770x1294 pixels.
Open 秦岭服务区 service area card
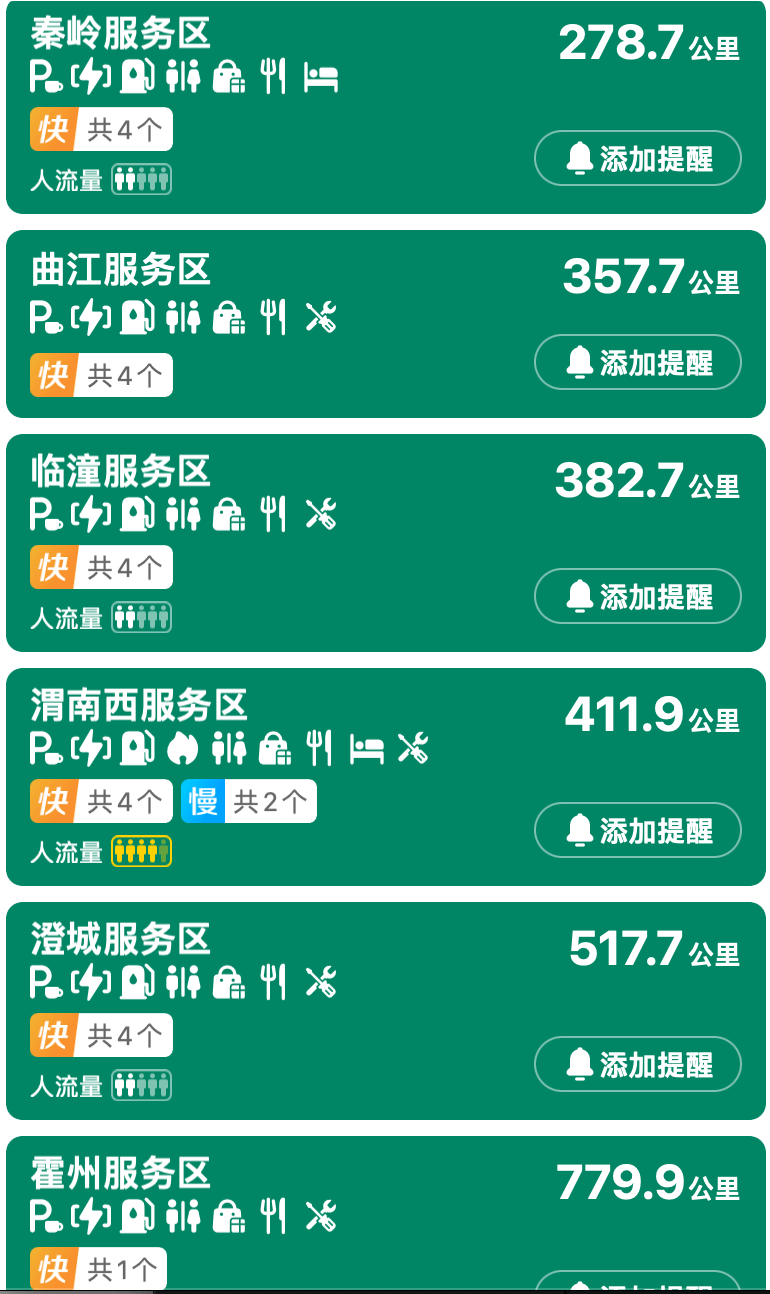point(121,33)
